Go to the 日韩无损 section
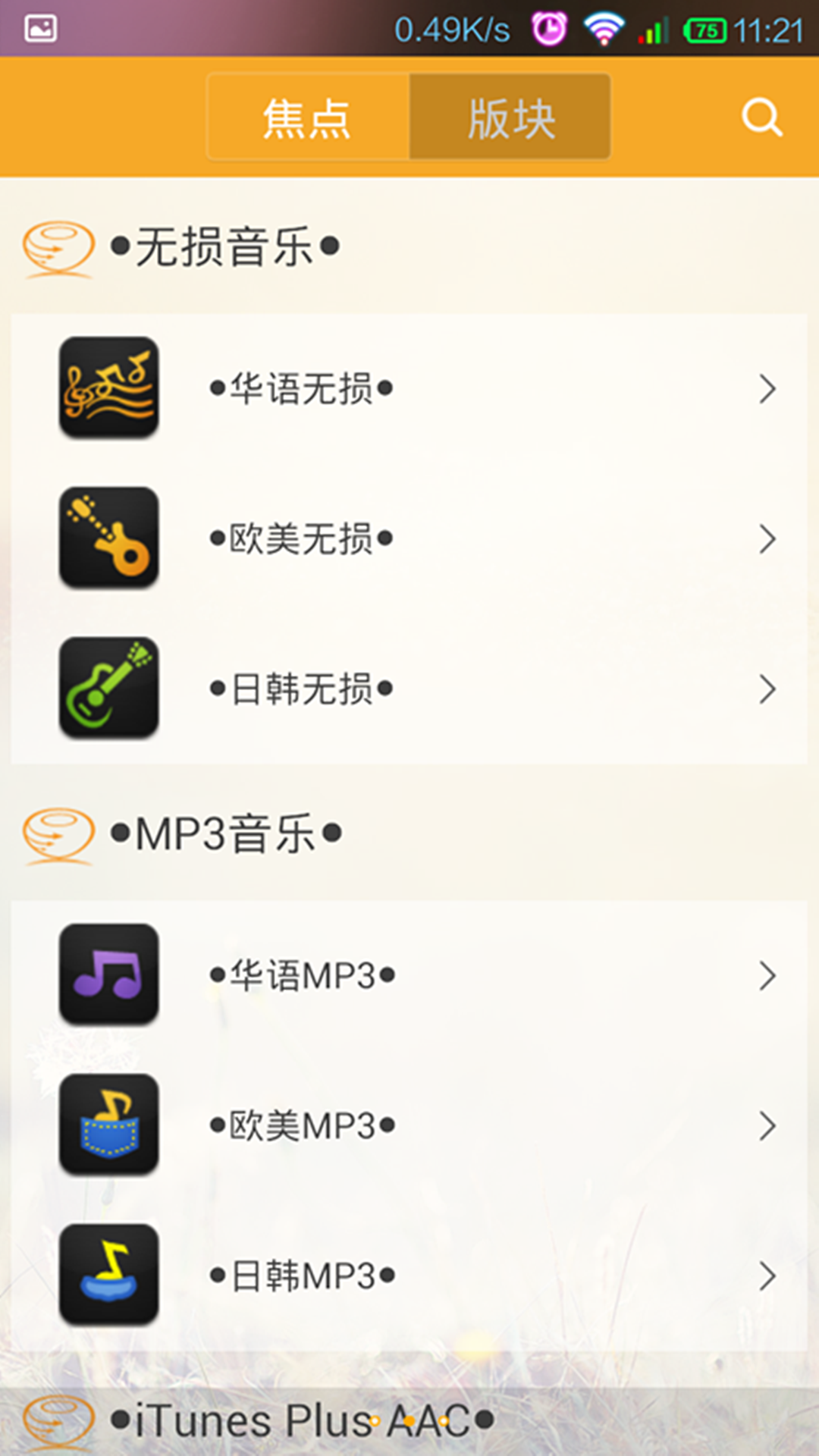The image size is (819, 1456). [x=409, y=689]
